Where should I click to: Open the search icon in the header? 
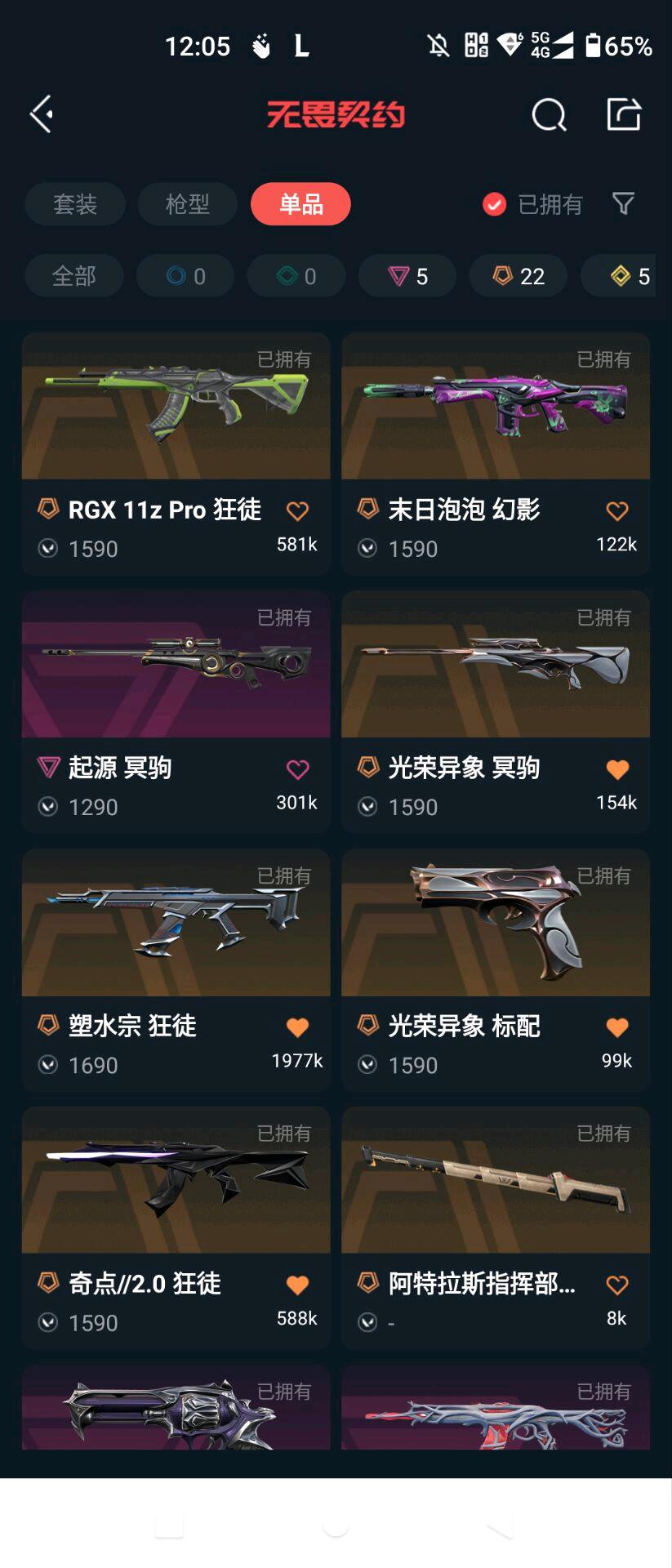[x=549, y=114]
